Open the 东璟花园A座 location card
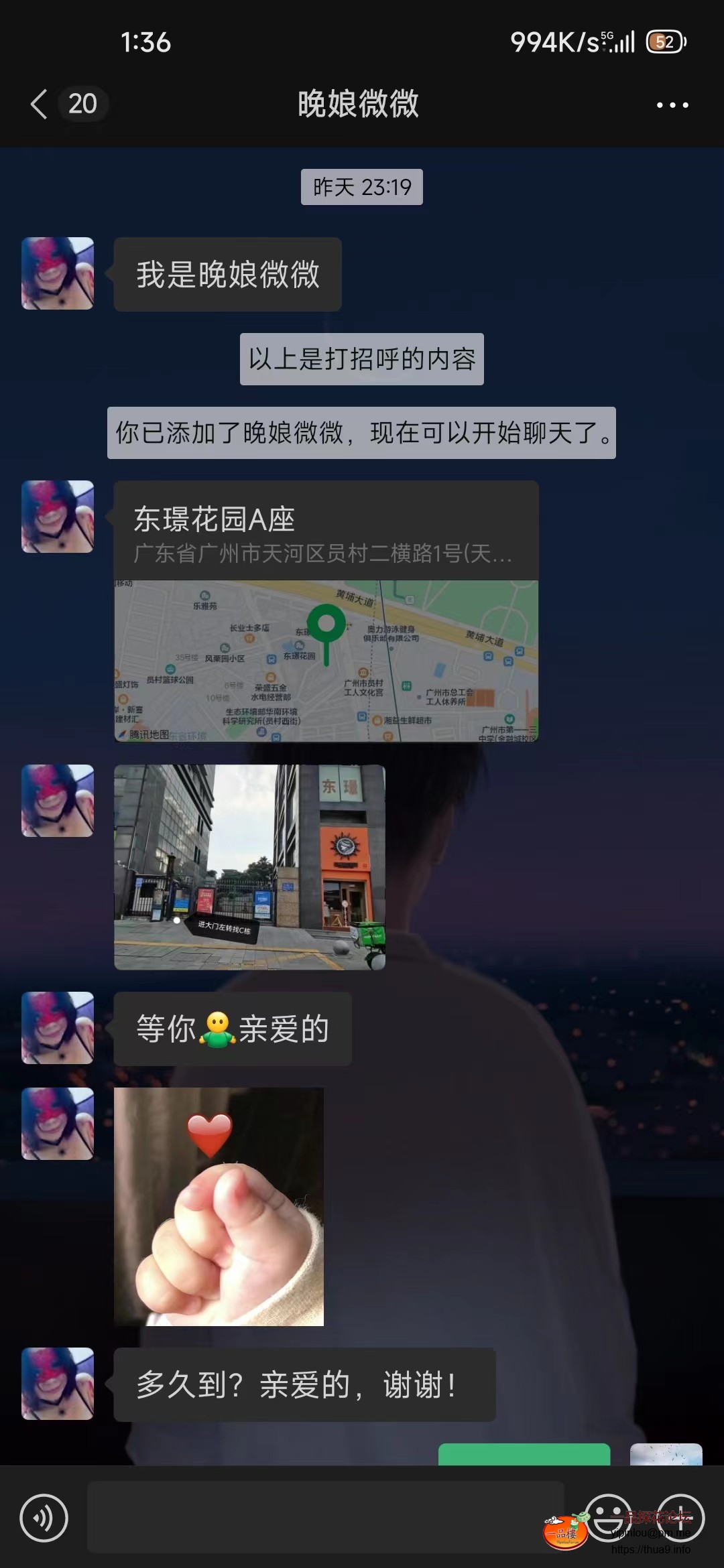 [326, 610]
